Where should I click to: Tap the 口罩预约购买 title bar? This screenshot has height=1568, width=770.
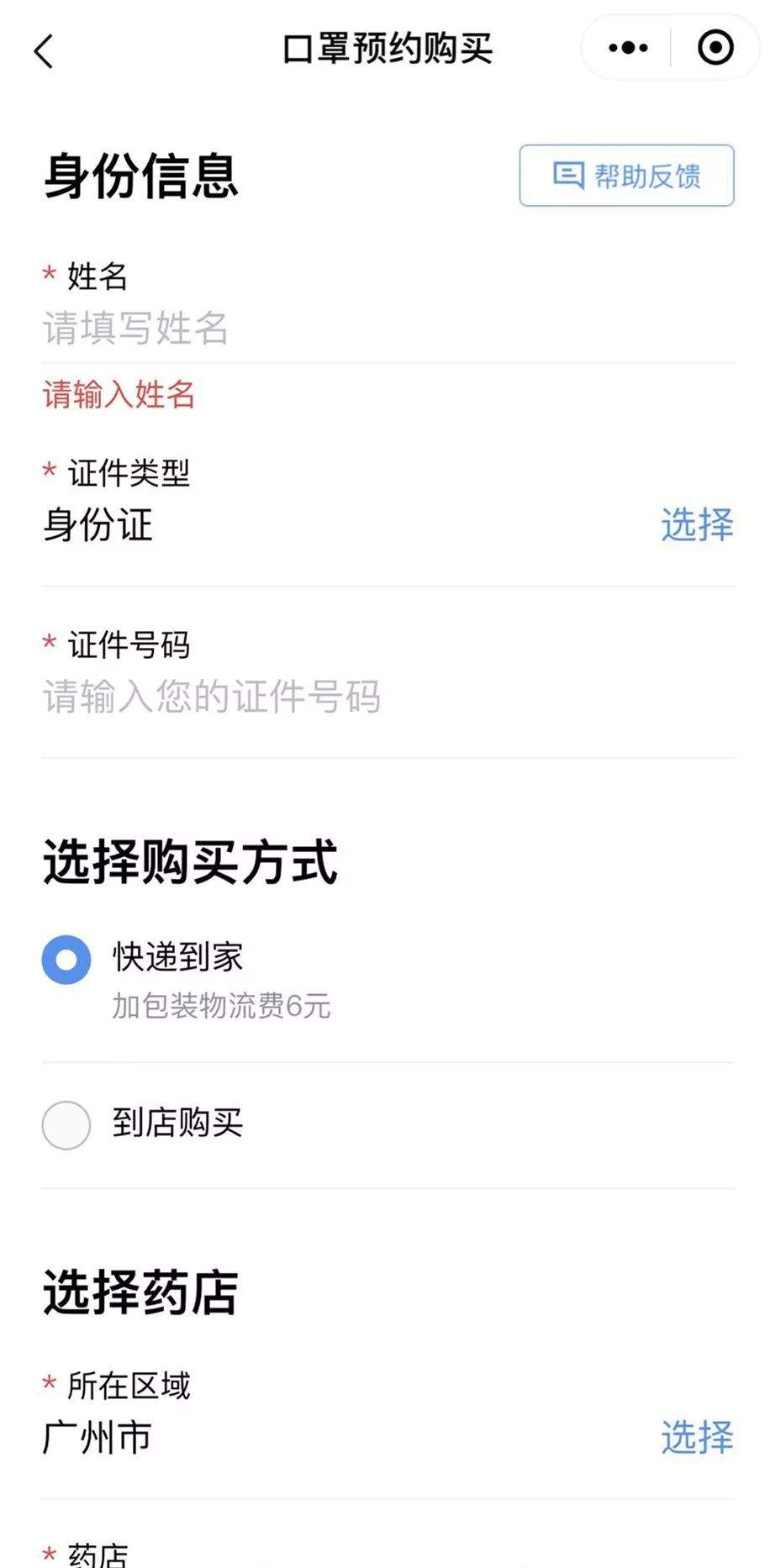pyautogui.click(x=385, y=48)
